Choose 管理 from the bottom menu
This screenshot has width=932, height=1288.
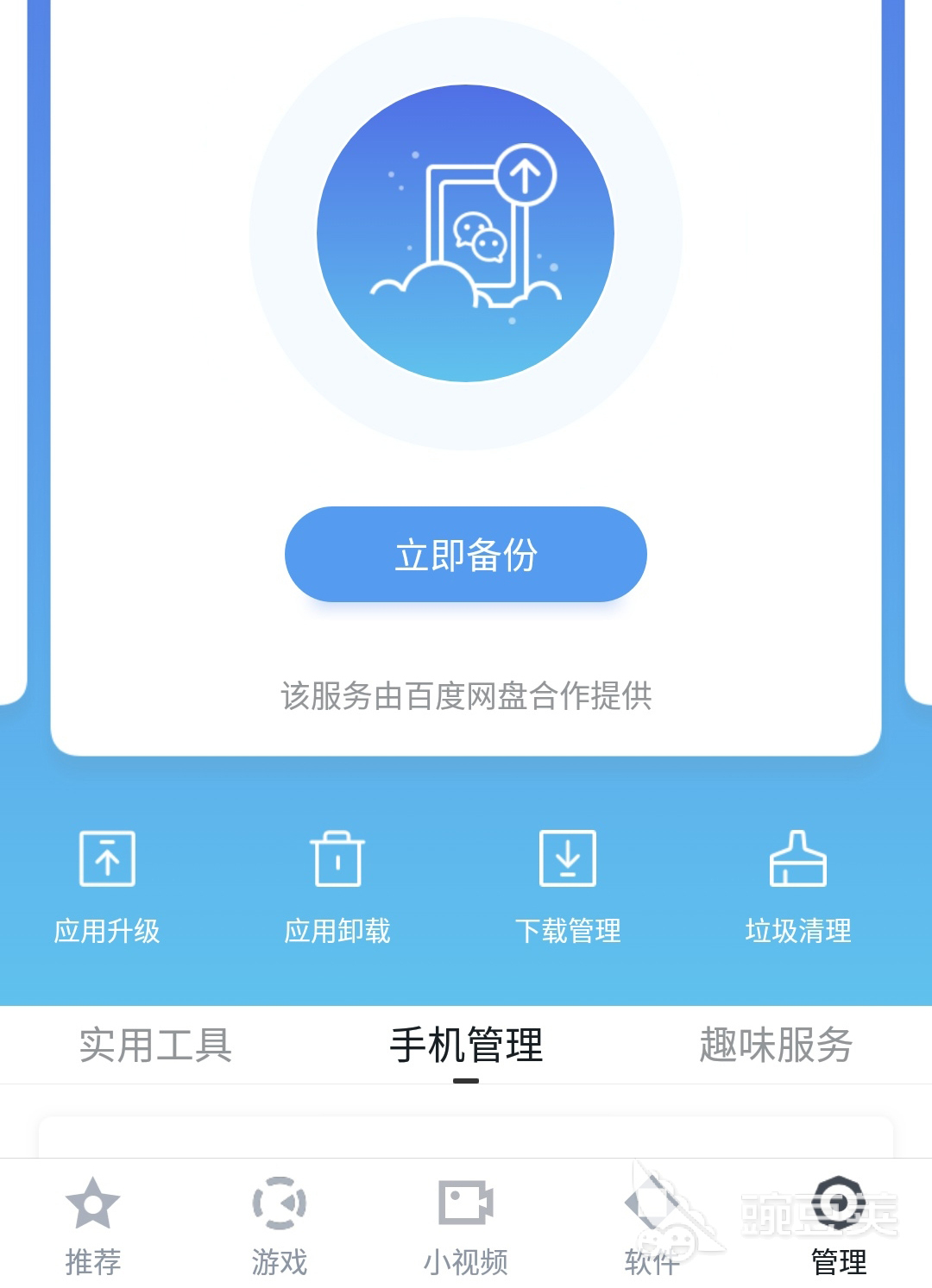838,1262
